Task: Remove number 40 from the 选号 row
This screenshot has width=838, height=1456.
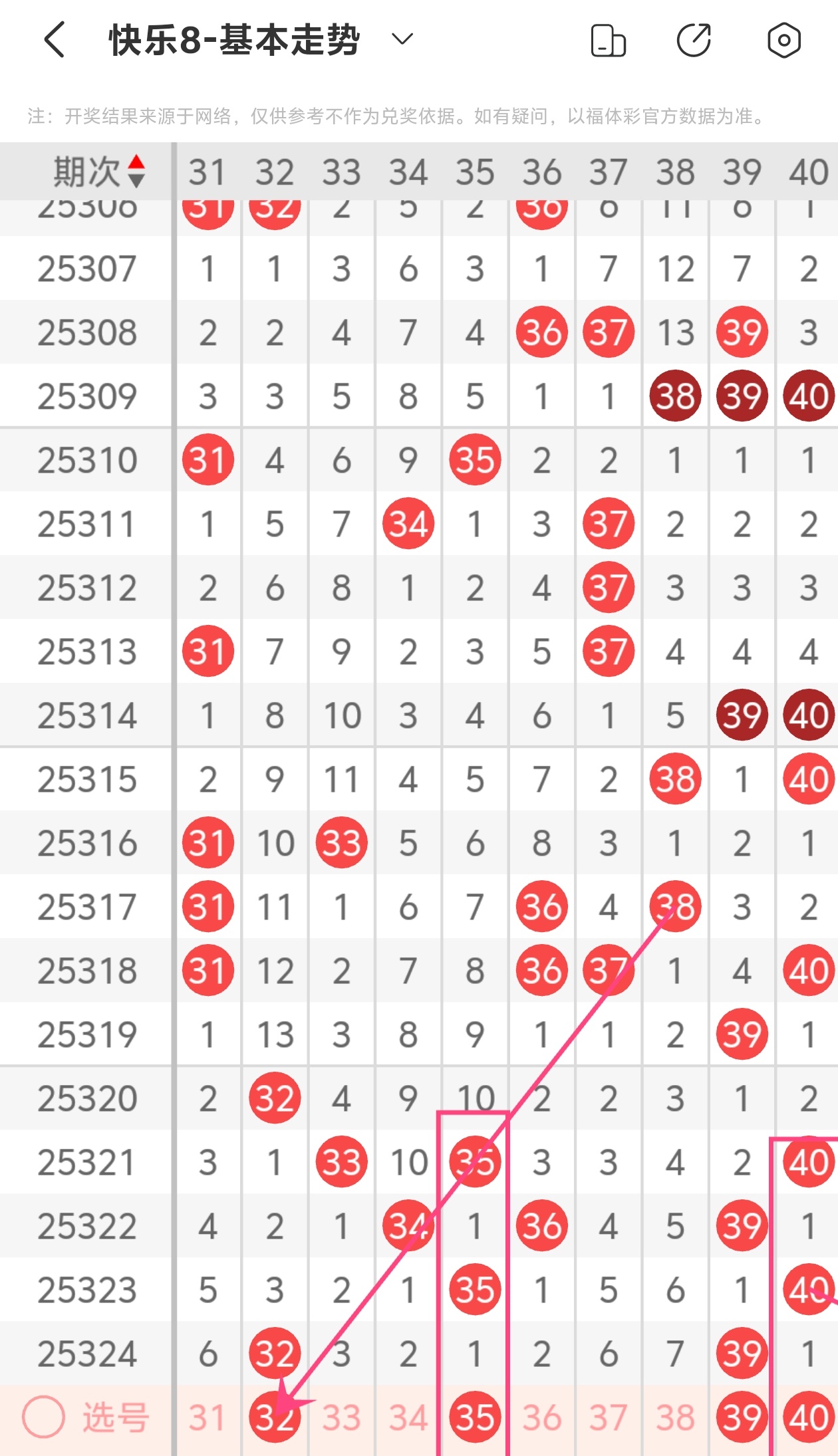Action: (x=808, y=1417)
